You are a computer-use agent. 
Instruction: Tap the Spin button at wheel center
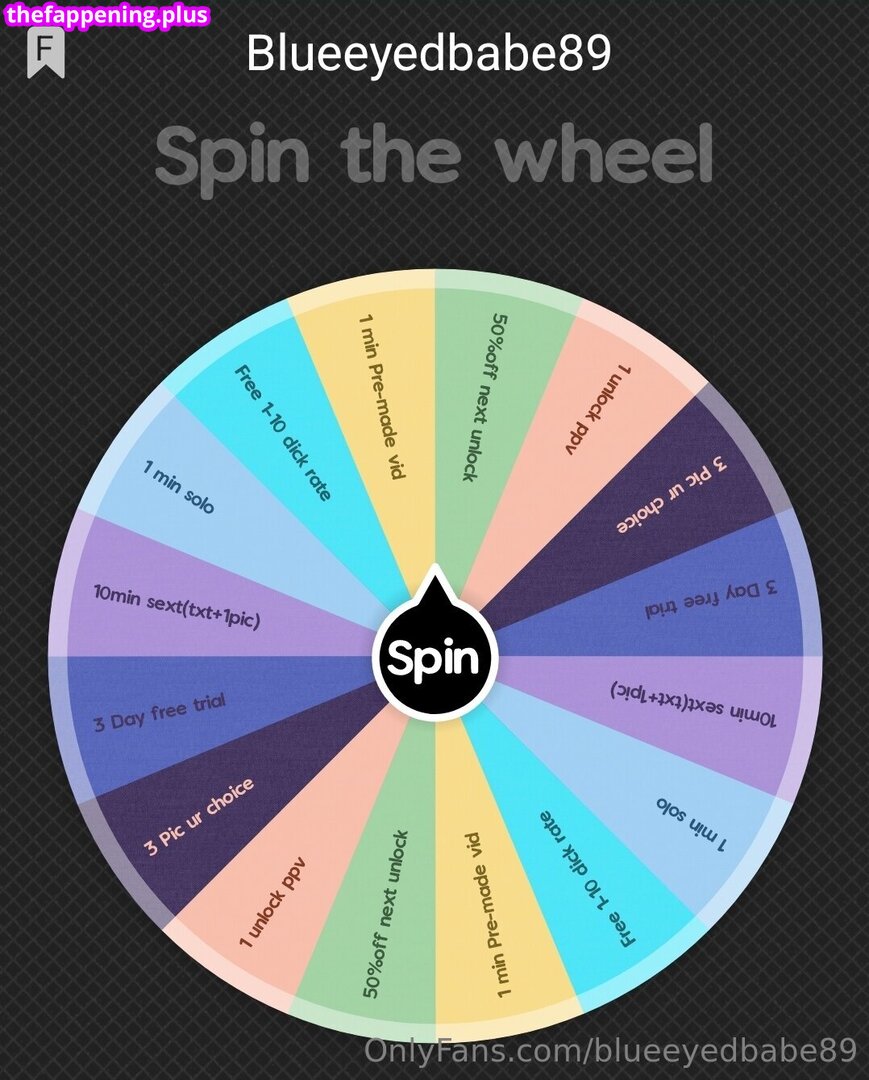click(434, 659)
